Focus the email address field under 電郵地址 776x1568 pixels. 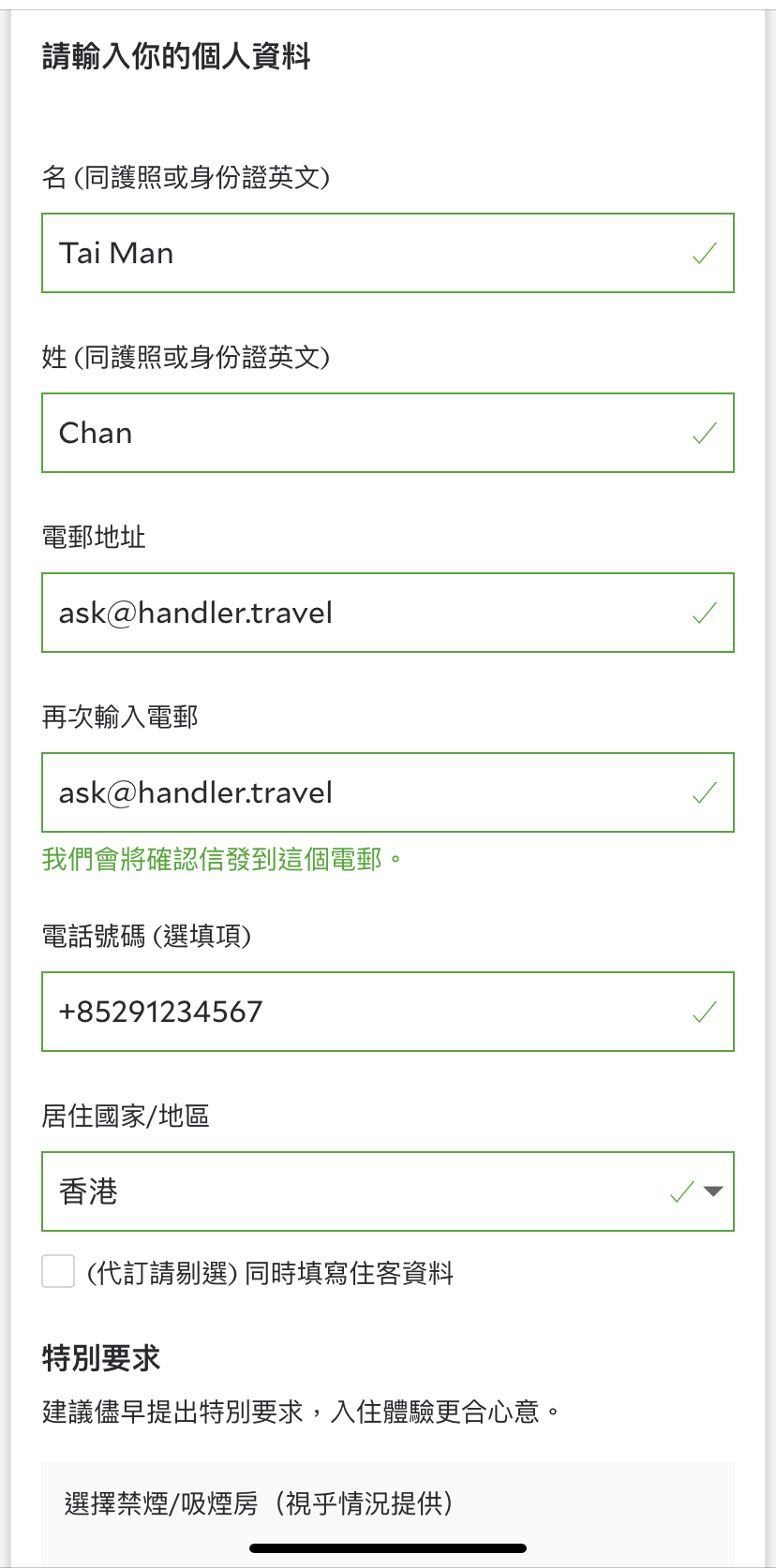click(x=375, y=613)
